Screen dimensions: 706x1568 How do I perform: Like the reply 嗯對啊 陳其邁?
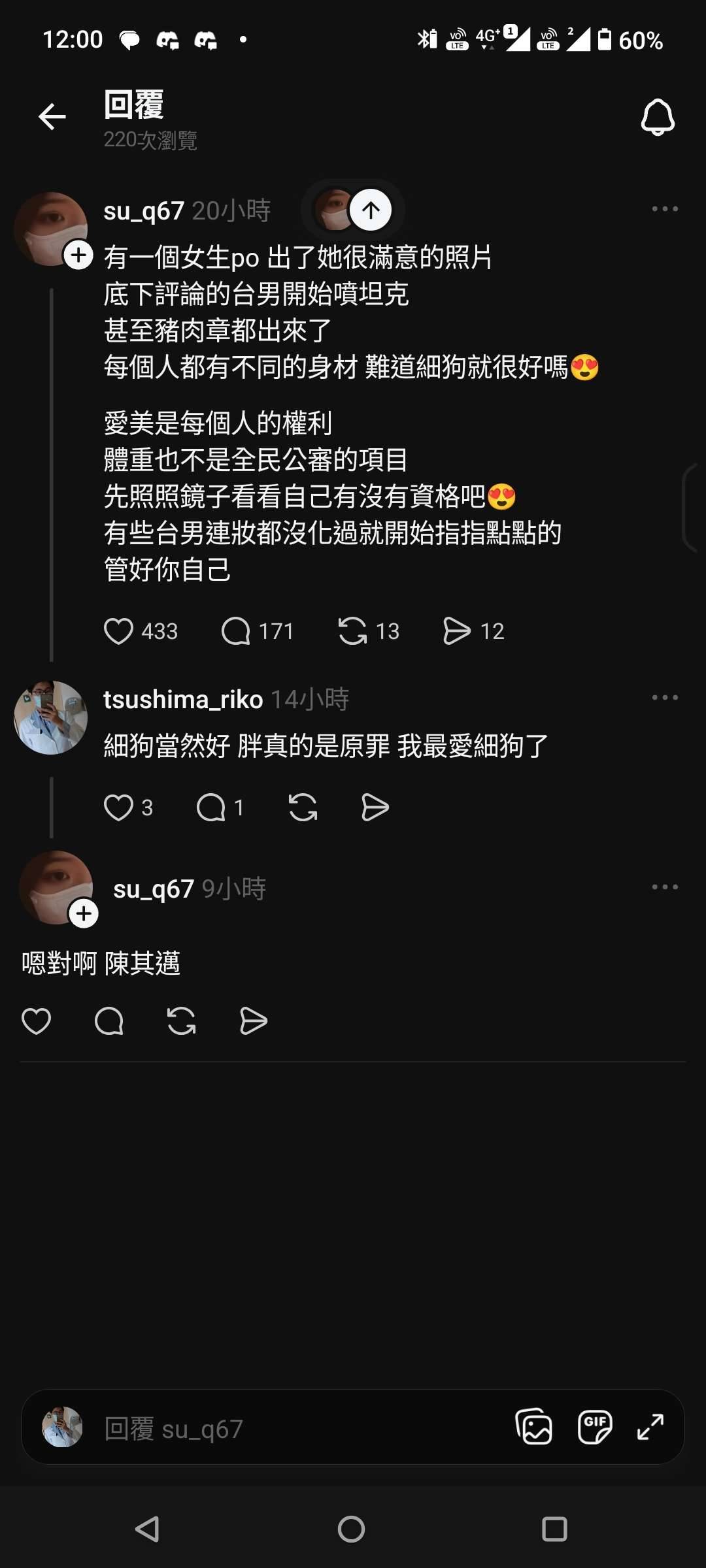(36, 1021)
